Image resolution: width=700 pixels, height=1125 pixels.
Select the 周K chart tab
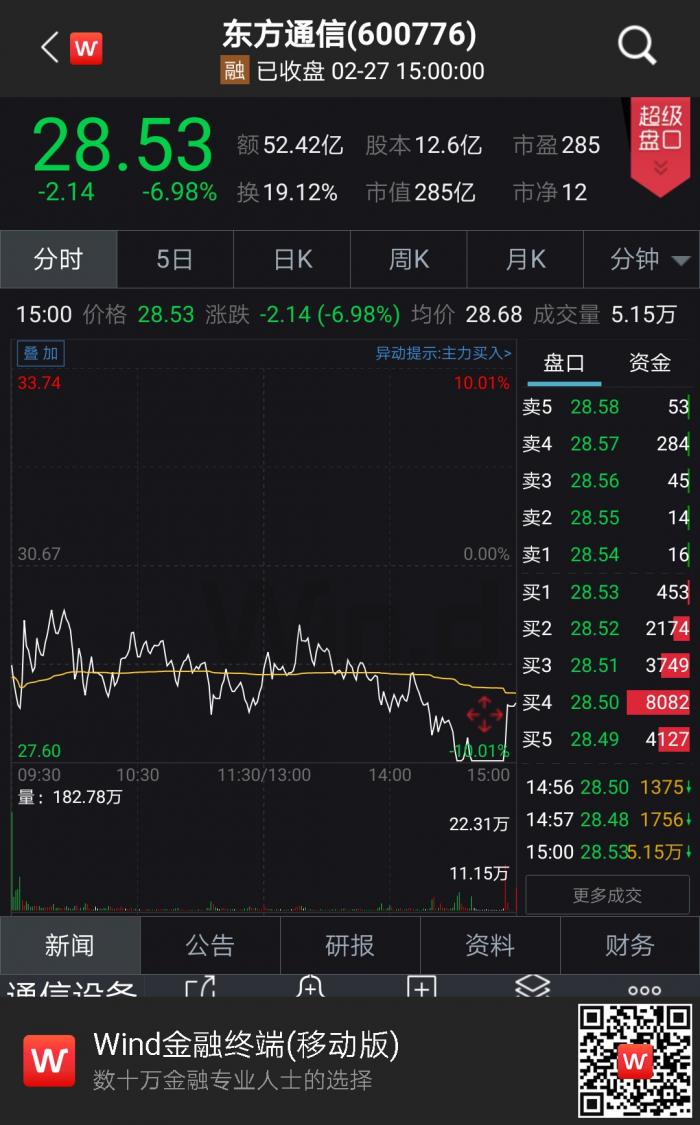408,260
